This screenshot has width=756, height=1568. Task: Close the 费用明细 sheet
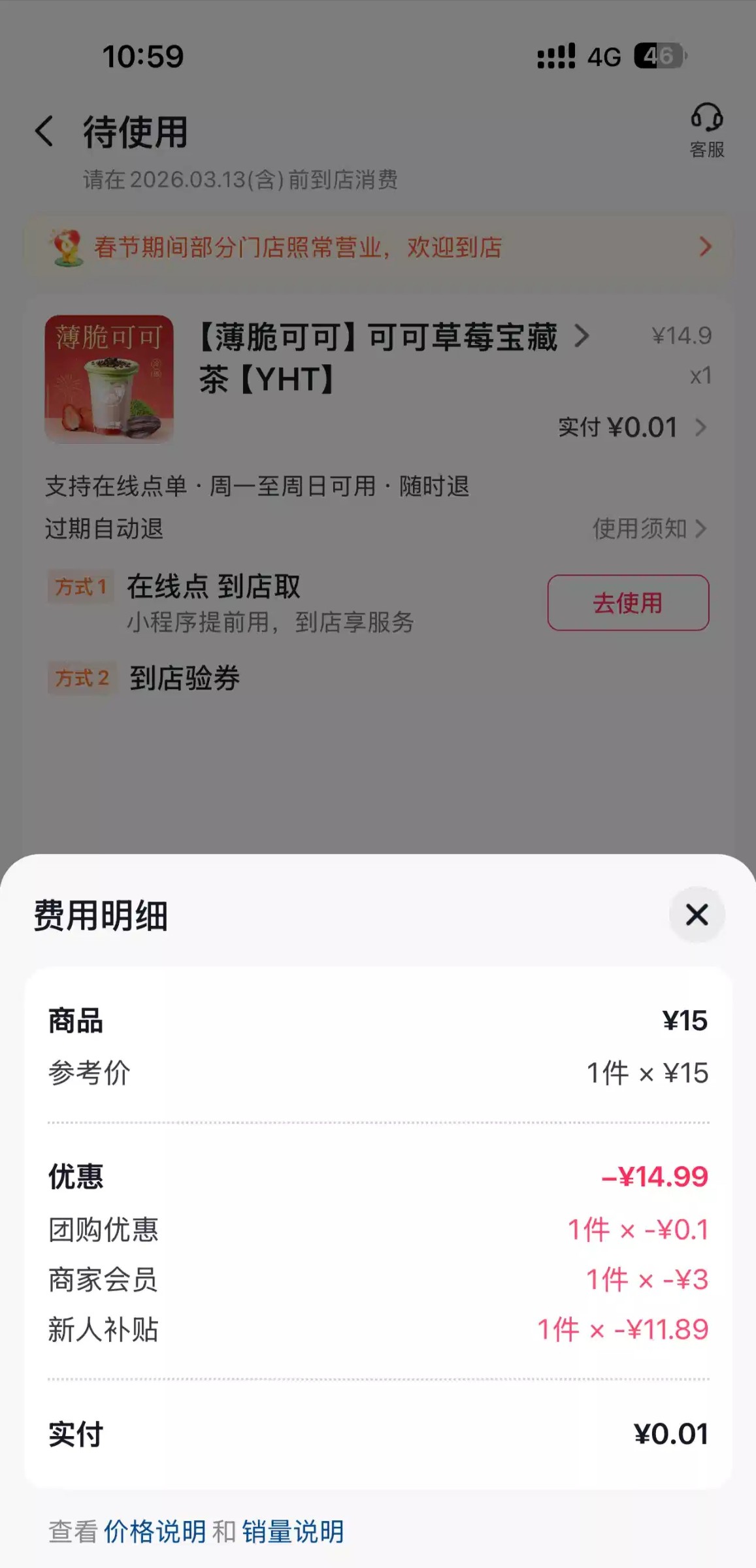click(697, 915)
